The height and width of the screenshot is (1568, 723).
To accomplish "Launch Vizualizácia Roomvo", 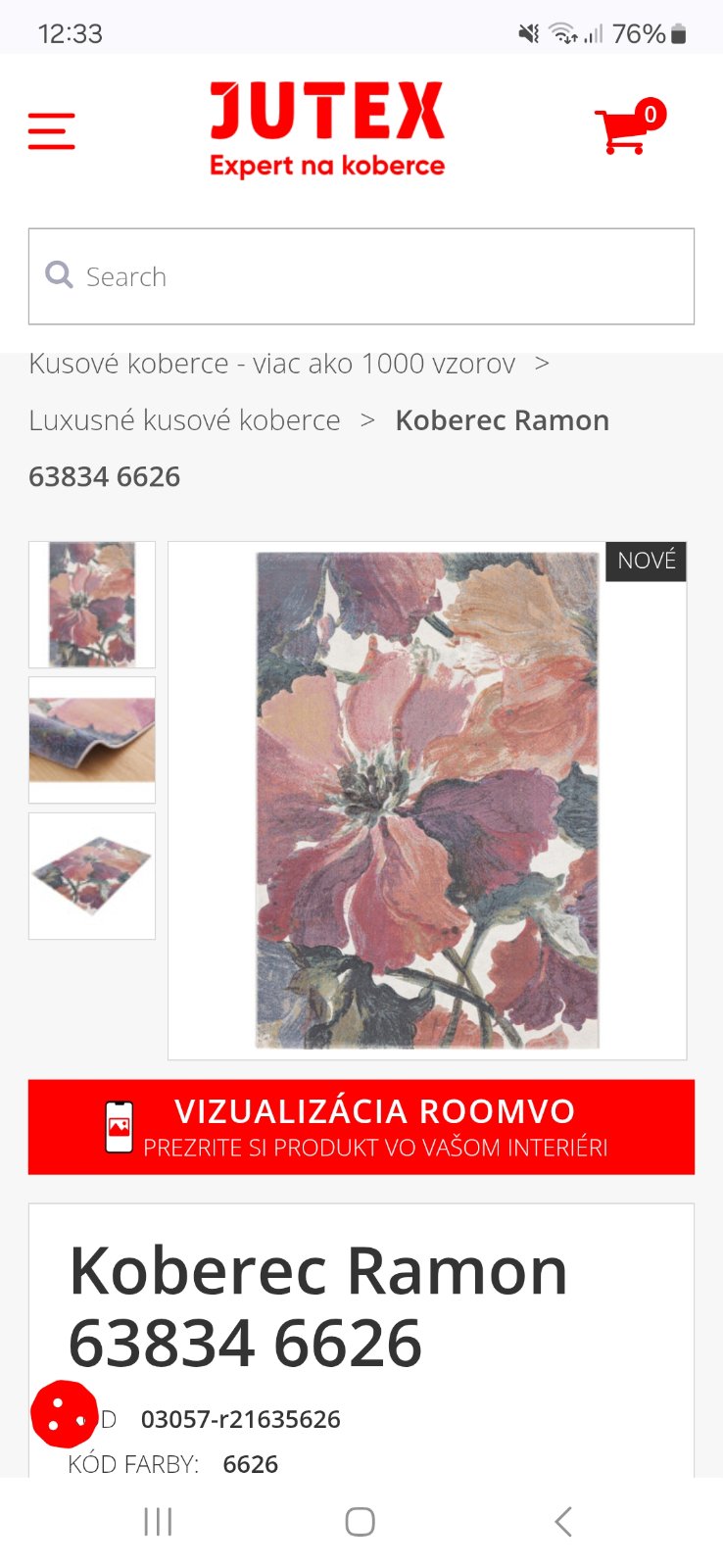I will 361,1127.
